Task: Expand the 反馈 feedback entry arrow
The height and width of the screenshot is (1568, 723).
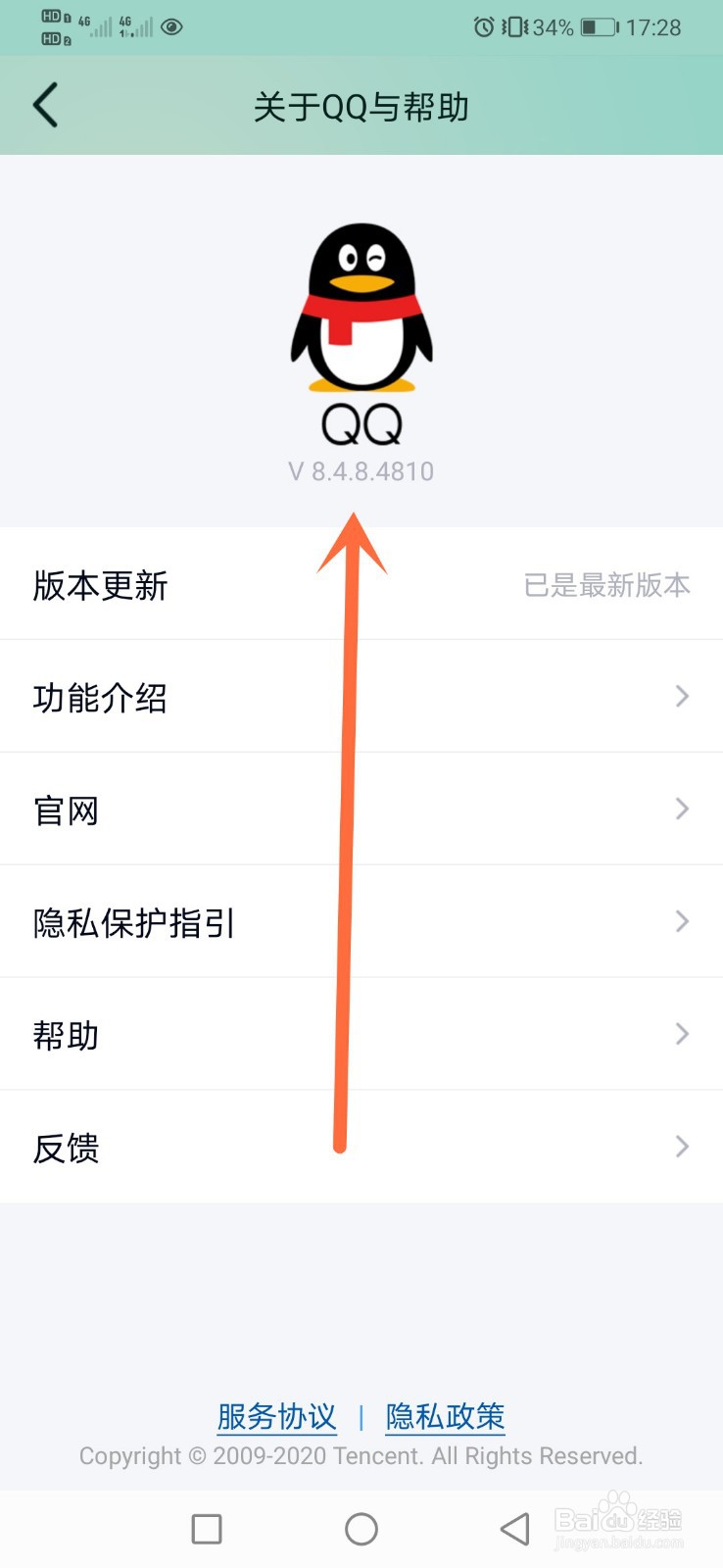Action: (682, 1147)
